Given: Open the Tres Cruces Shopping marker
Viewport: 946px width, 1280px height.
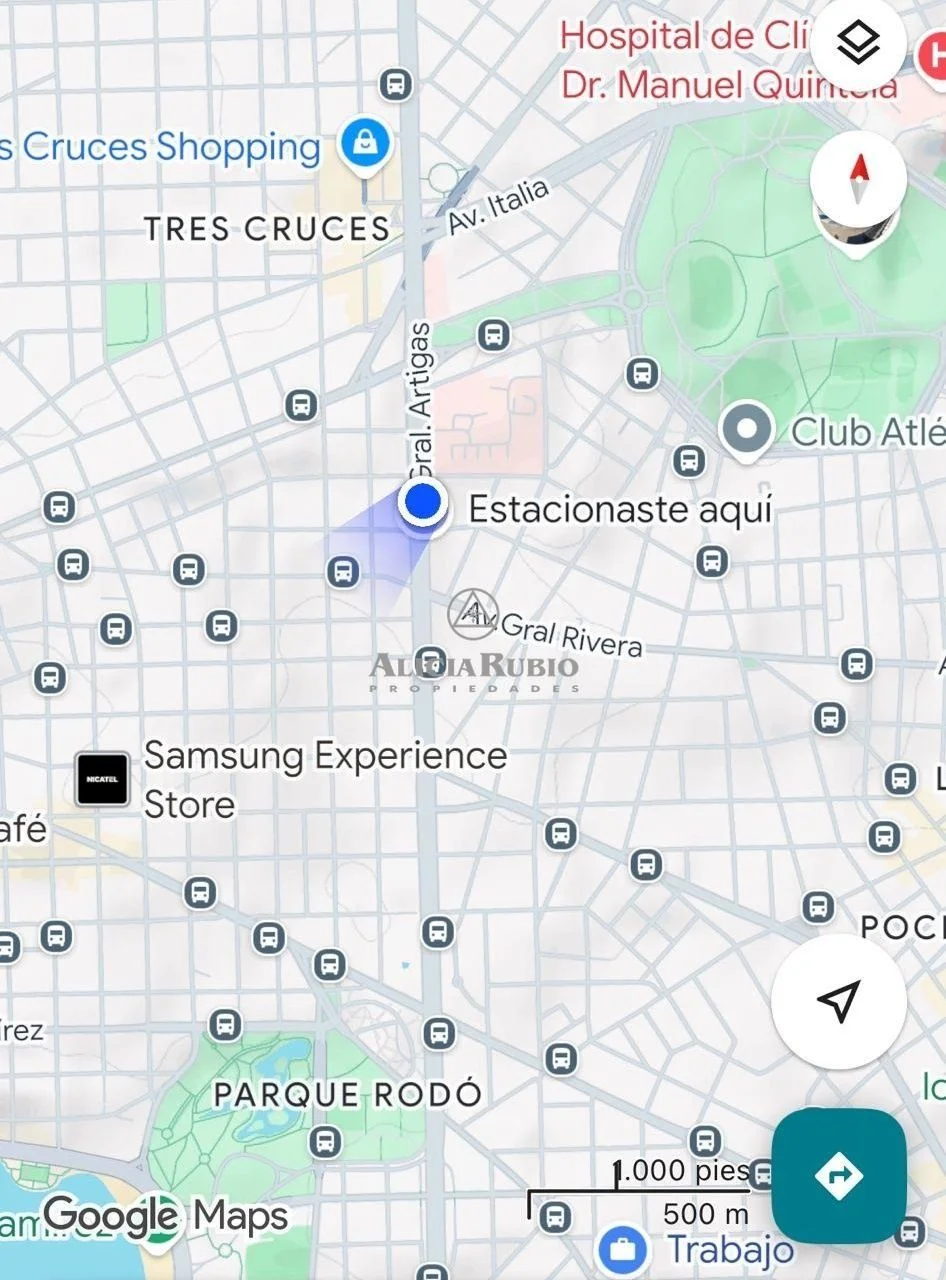Looking at the screenshot, I should (x=365, y=146).
